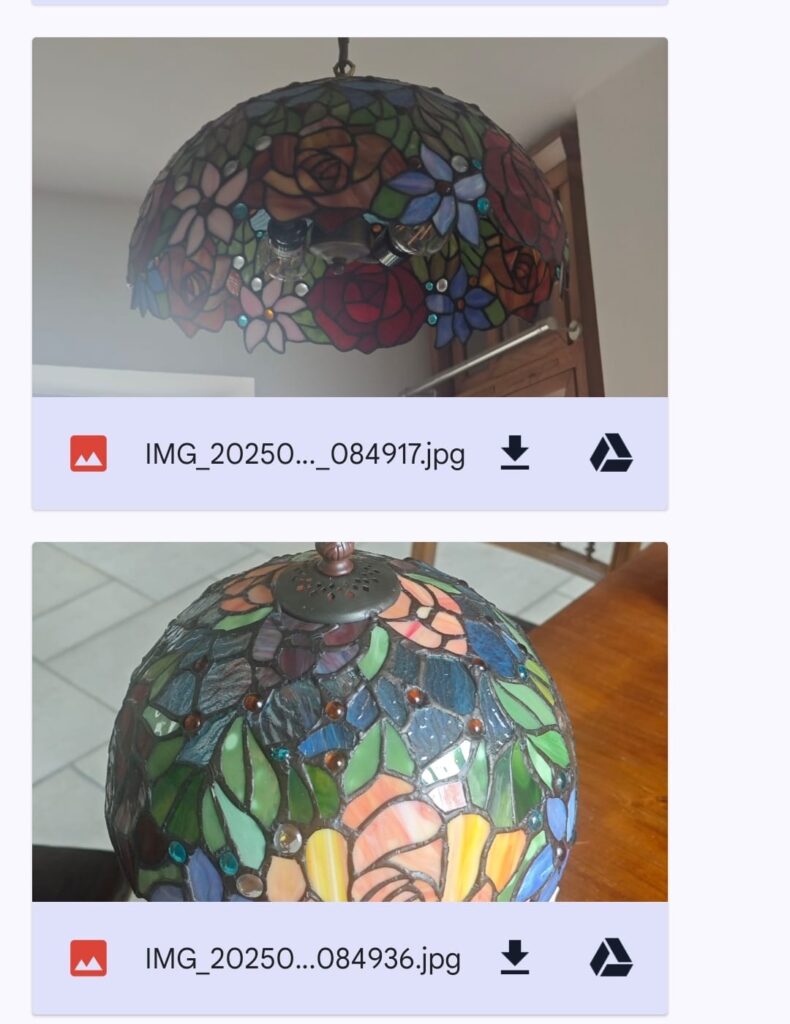Image resolution: width=790 pixels, height=1024 pixels.
Task: Download the attachment ending in 084936.jpg
Action: pos(514,959)
